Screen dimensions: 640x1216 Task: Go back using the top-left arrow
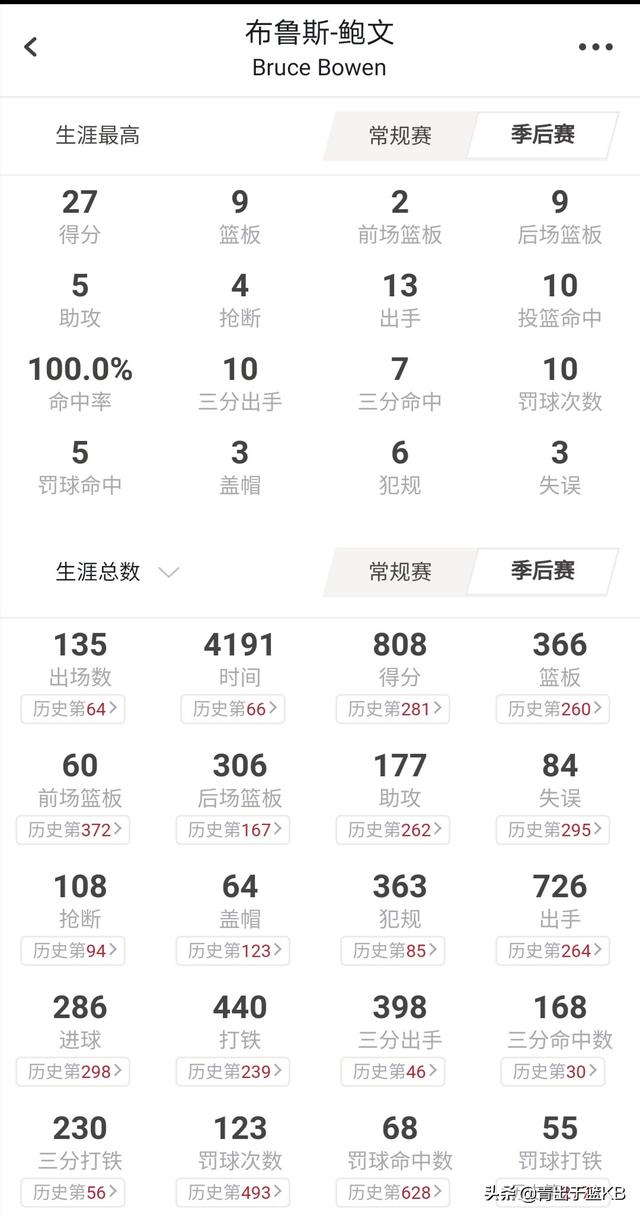(x=31, y=46)
